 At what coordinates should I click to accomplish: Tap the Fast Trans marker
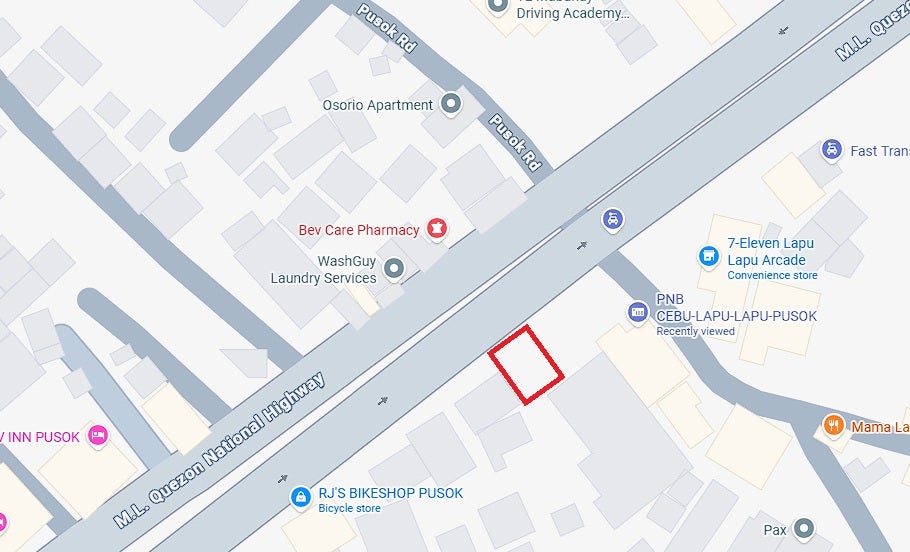pos(831,150)
